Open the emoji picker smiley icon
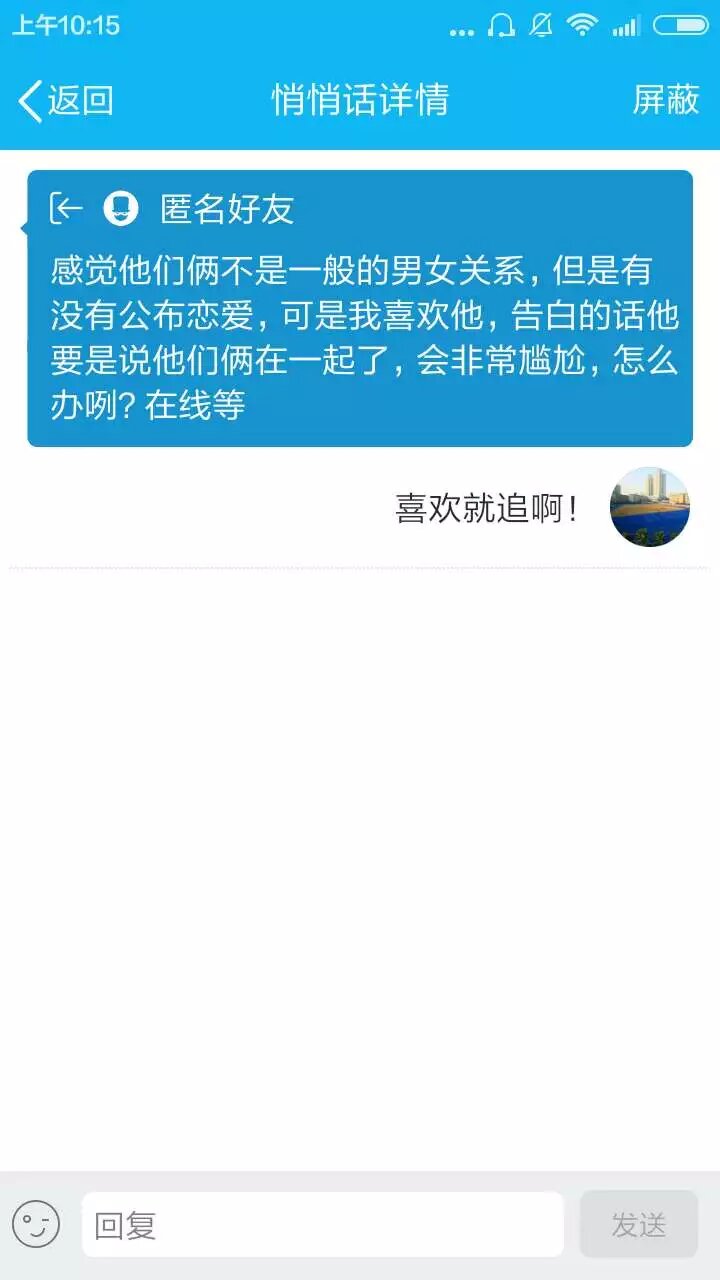This screenshot has height=1280, width=720. pos(36,1224)
